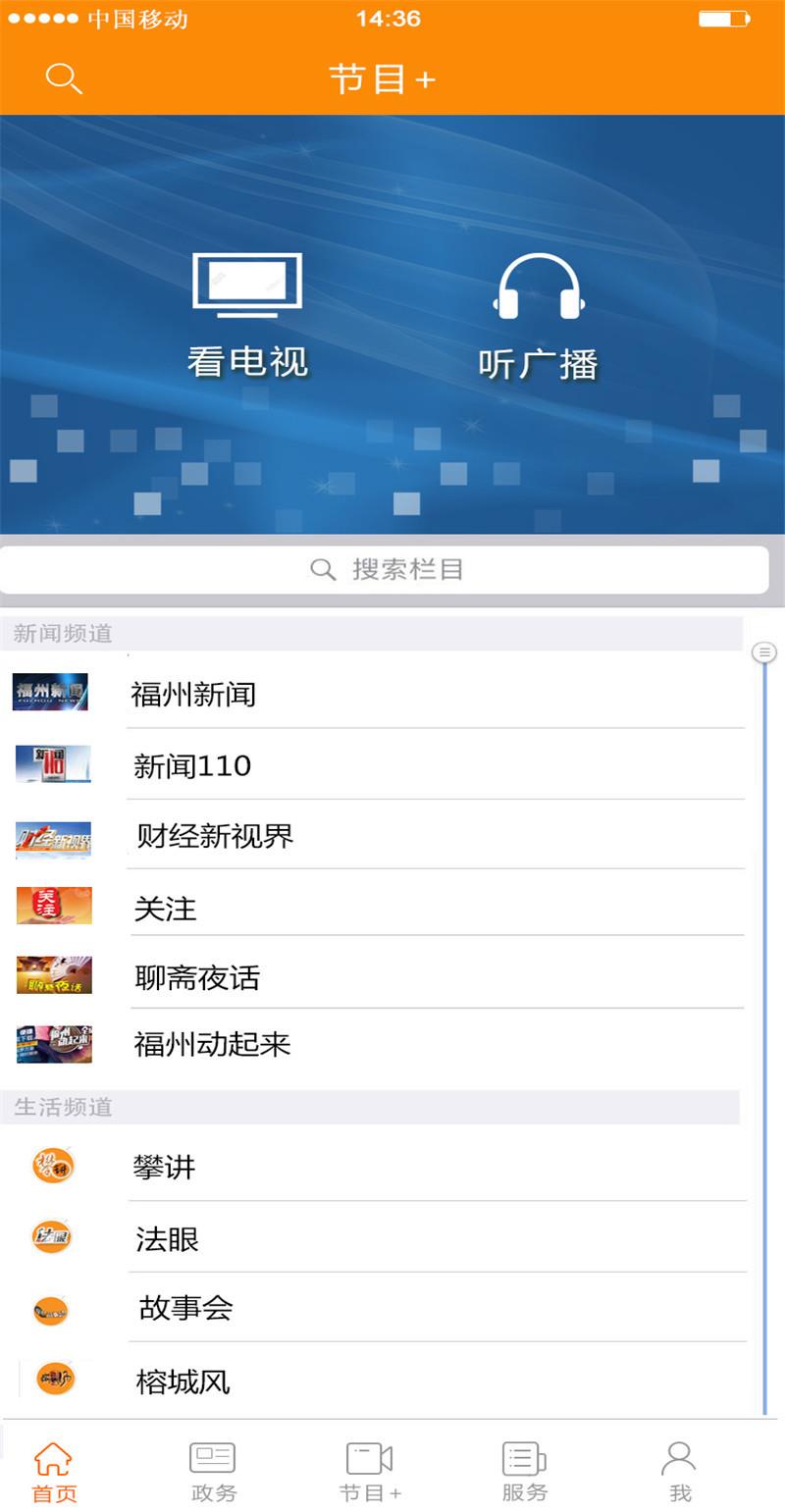785x1512 pixels.
Task: Open 看电视 to watch TV
Action: click(x=247, y=316)
